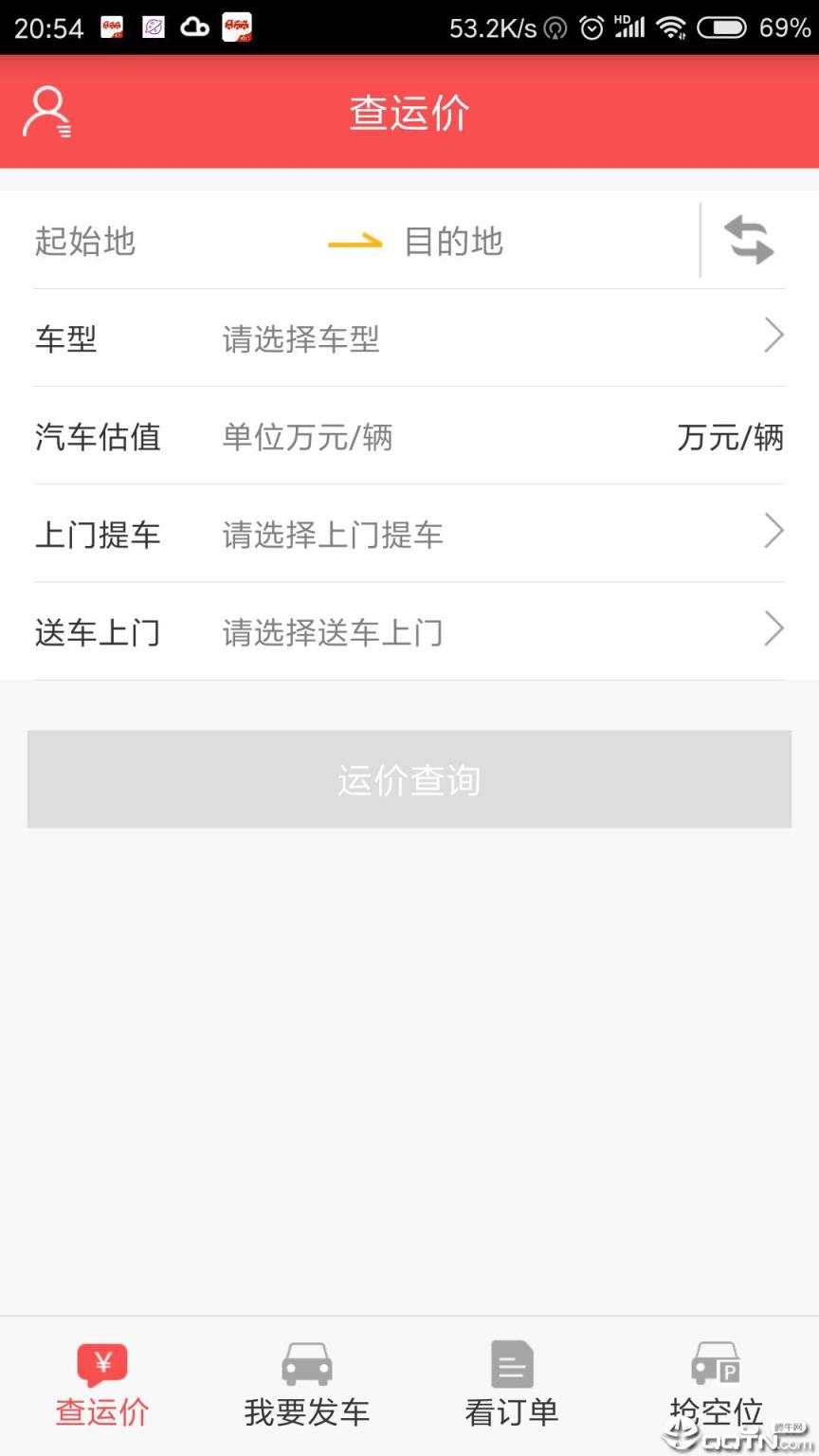This screenshot has height=1456, width=819.
Task: Open the 看订单 orders icon
Action: tap(511, 1362)
